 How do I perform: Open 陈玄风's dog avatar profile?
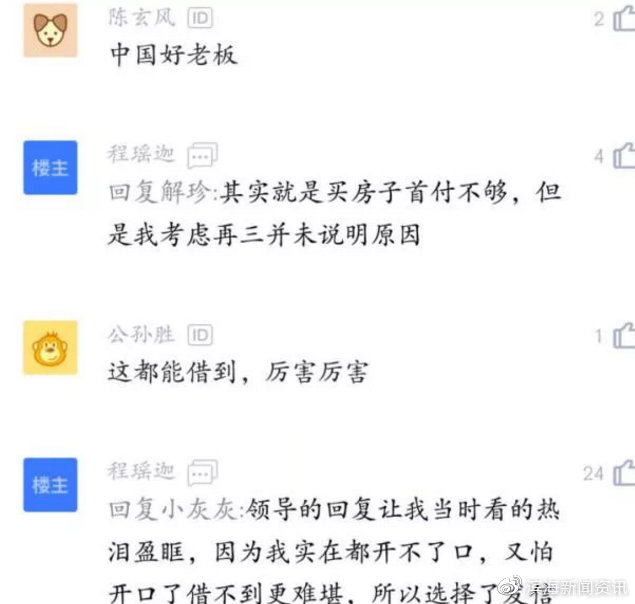[x=50, y=30]
